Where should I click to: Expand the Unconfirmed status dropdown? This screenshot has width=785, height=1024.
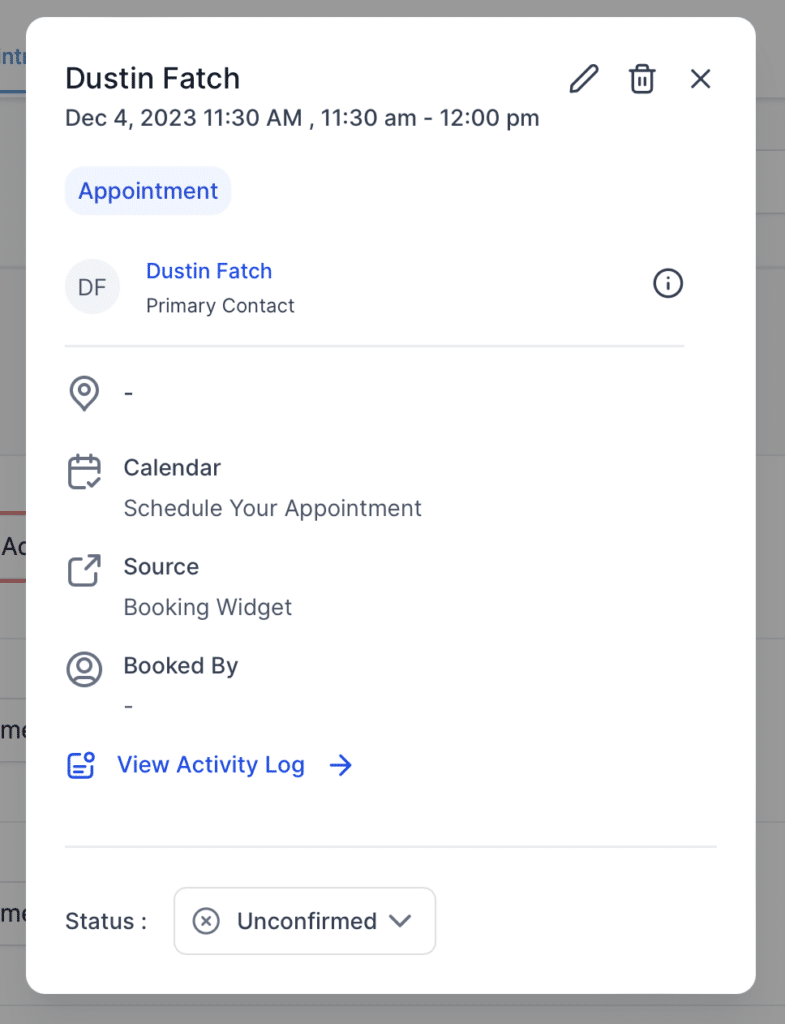click(304, 921)
